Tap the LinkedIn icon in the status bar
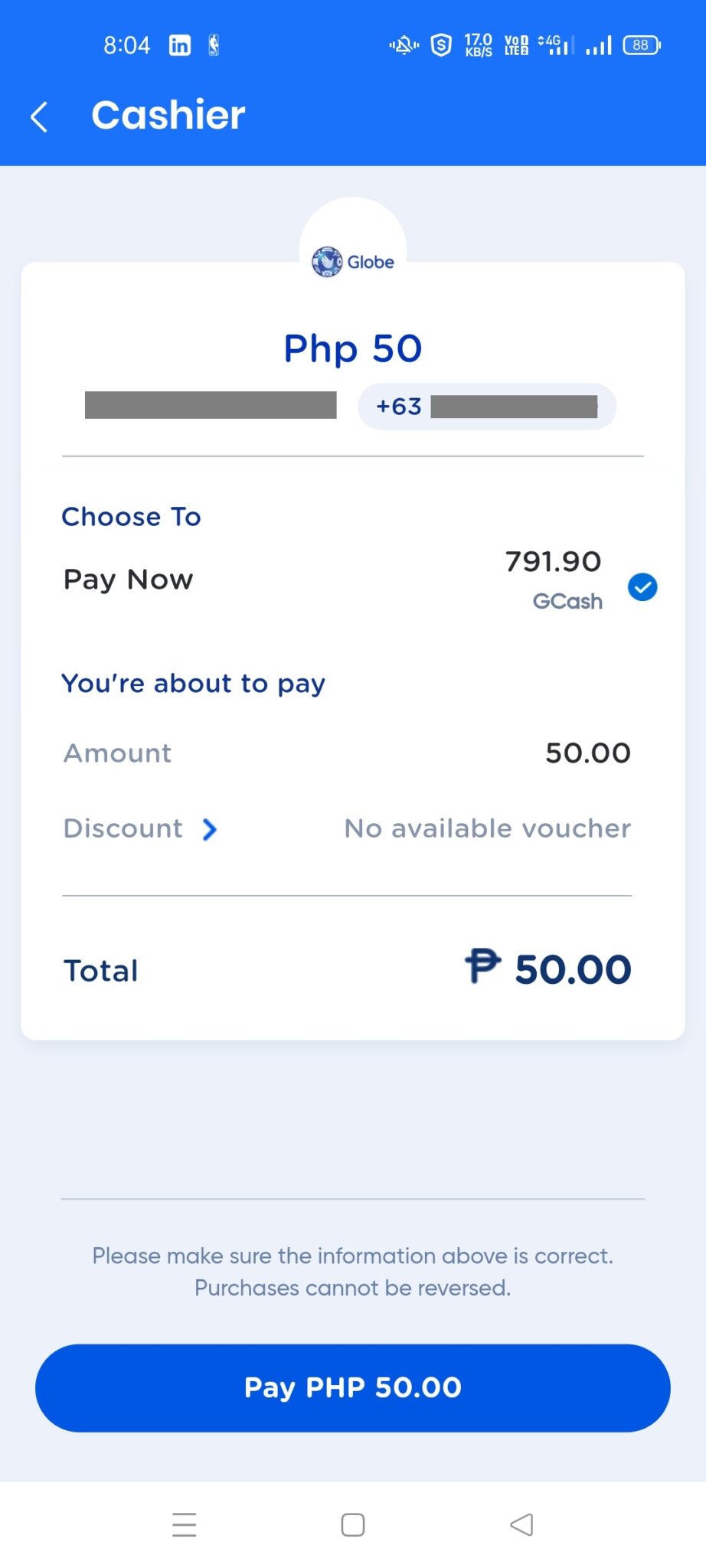This screenshot has height=1568, width=706. (x=180, y=45)
